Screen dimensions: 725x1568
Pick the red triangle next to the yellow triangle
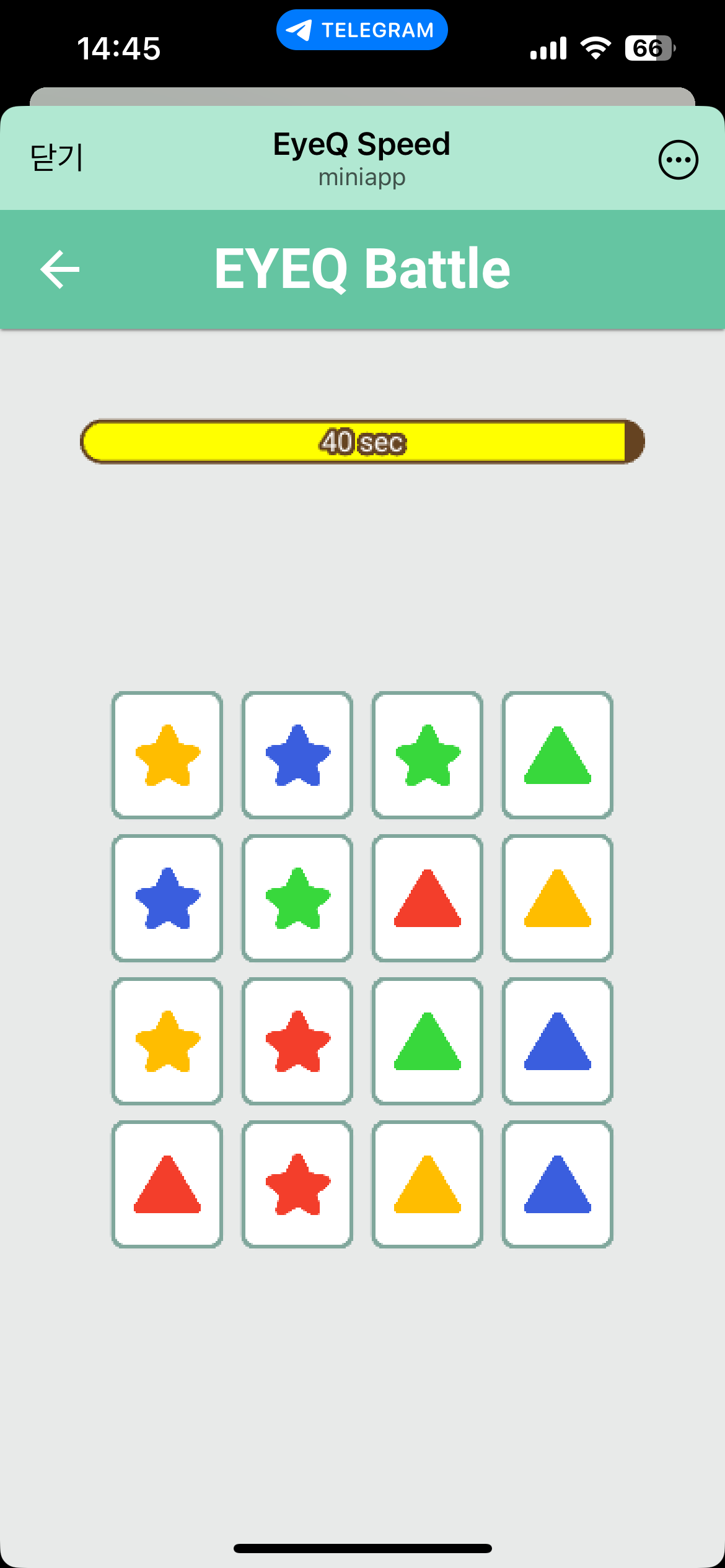427,899
